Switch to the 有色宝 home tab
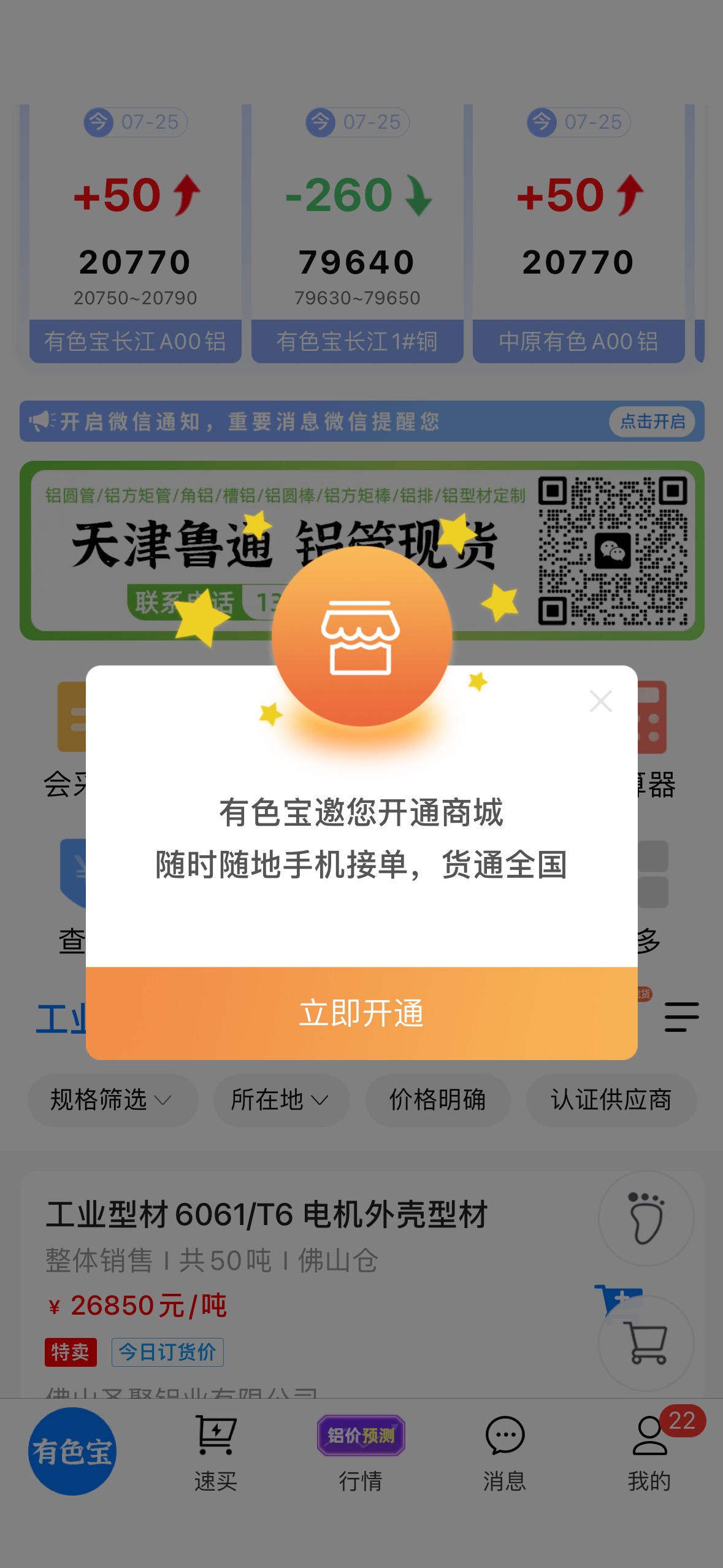This screenshot has height=1568, width=723. (72, 1451)
